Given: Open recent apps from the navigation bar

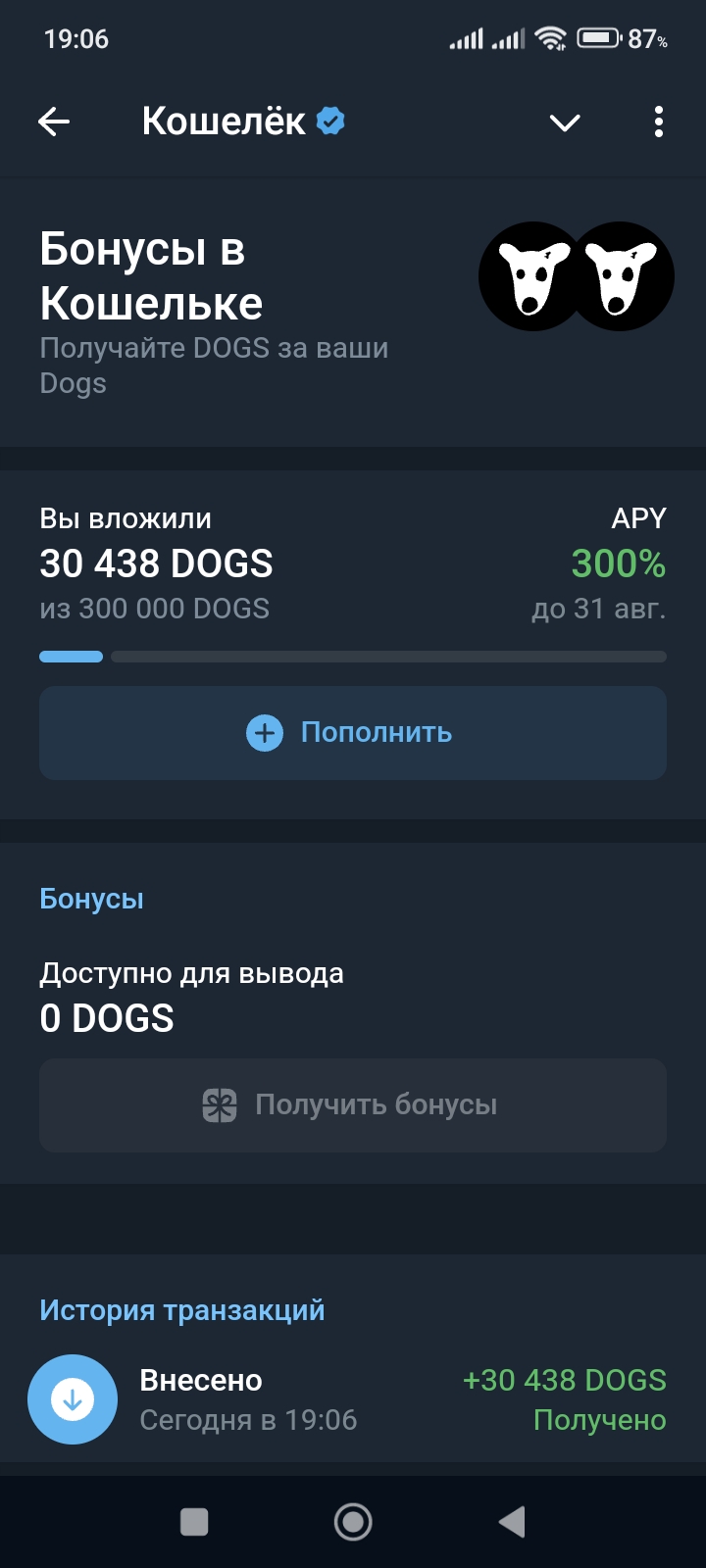Looking at the screenshot, I should click(194, 1522).
